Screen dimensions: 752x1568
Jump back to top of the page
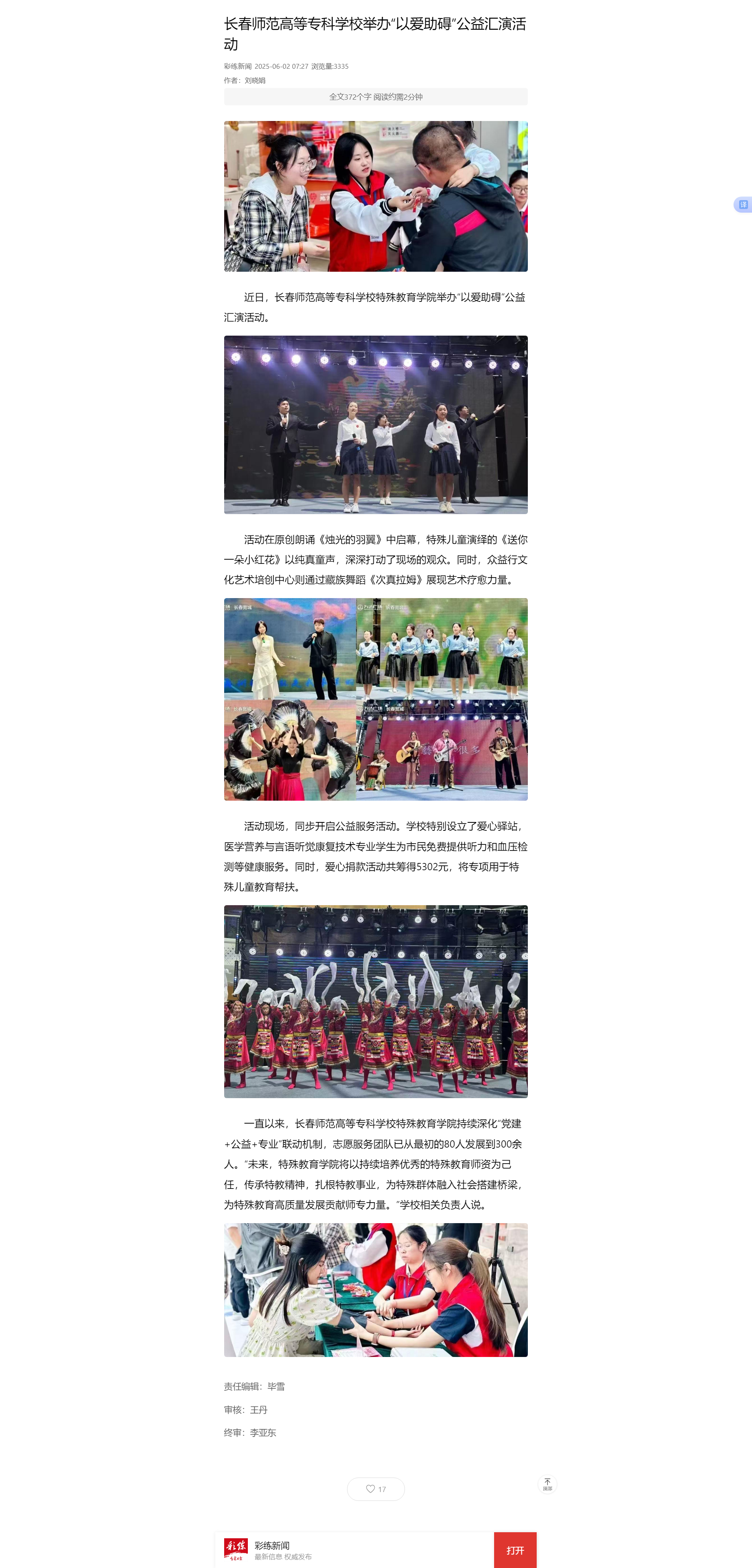pos(547,1485)
